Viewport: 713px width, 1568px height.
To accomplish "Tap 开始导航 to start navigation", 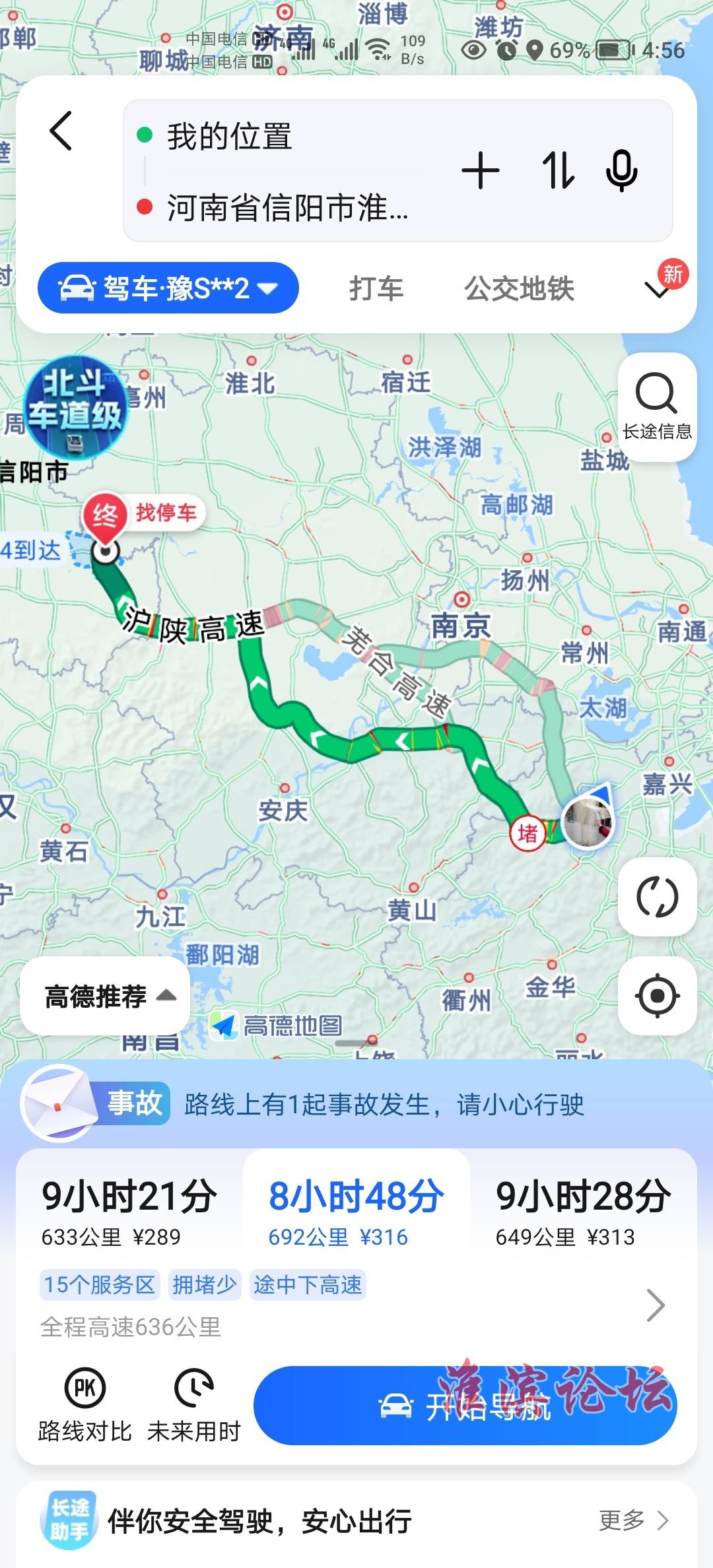I will click(465, 1406).
